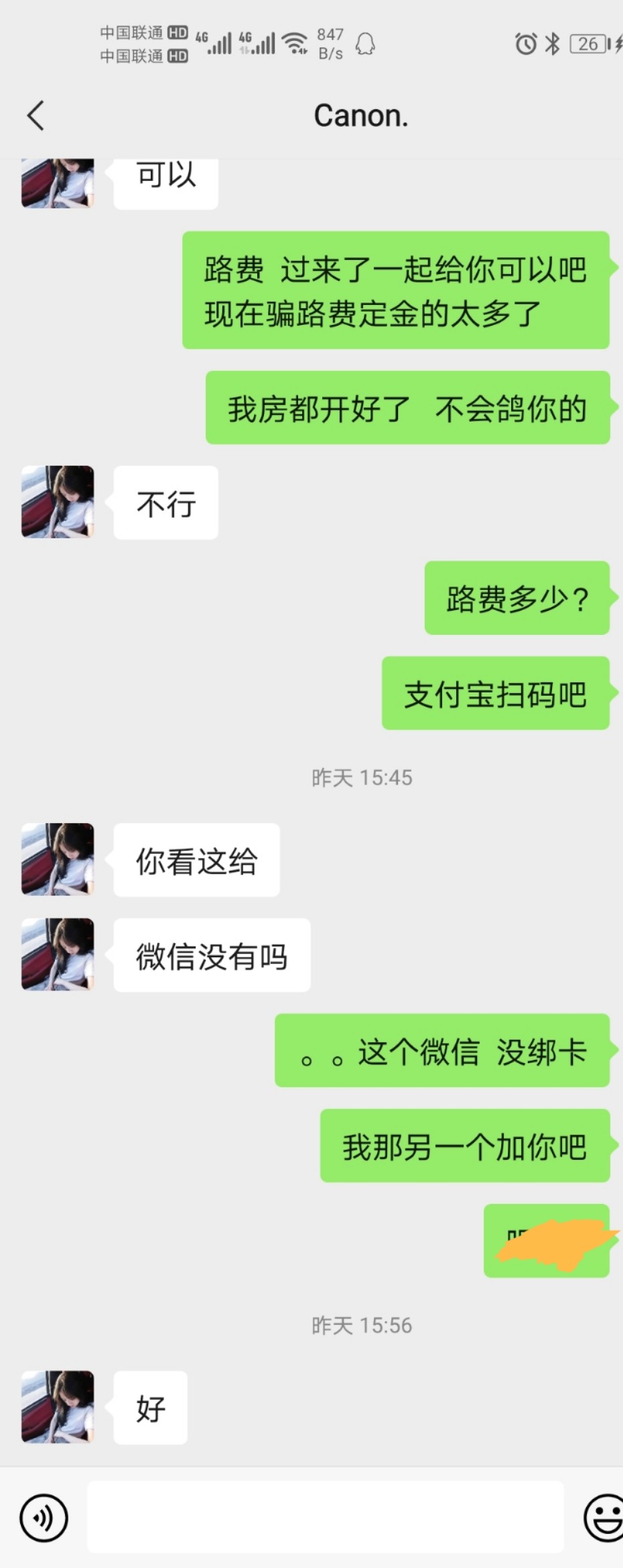Go back from Canon. chat
623x1568 pixels.
tap(36, 115)
